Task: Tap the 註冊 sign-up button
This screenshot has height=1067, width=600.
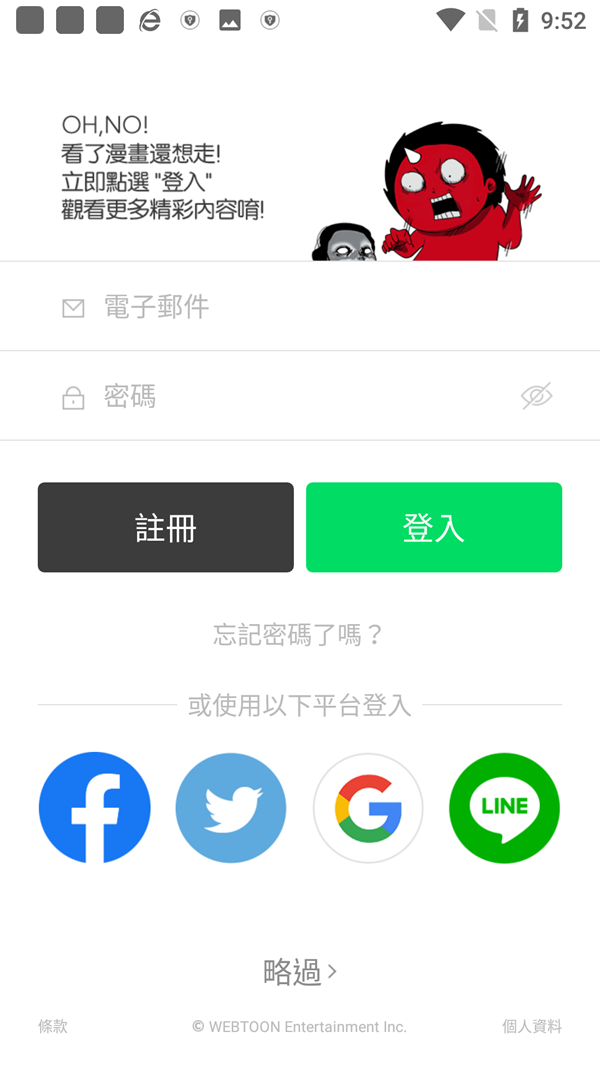Action: [166, 528]
